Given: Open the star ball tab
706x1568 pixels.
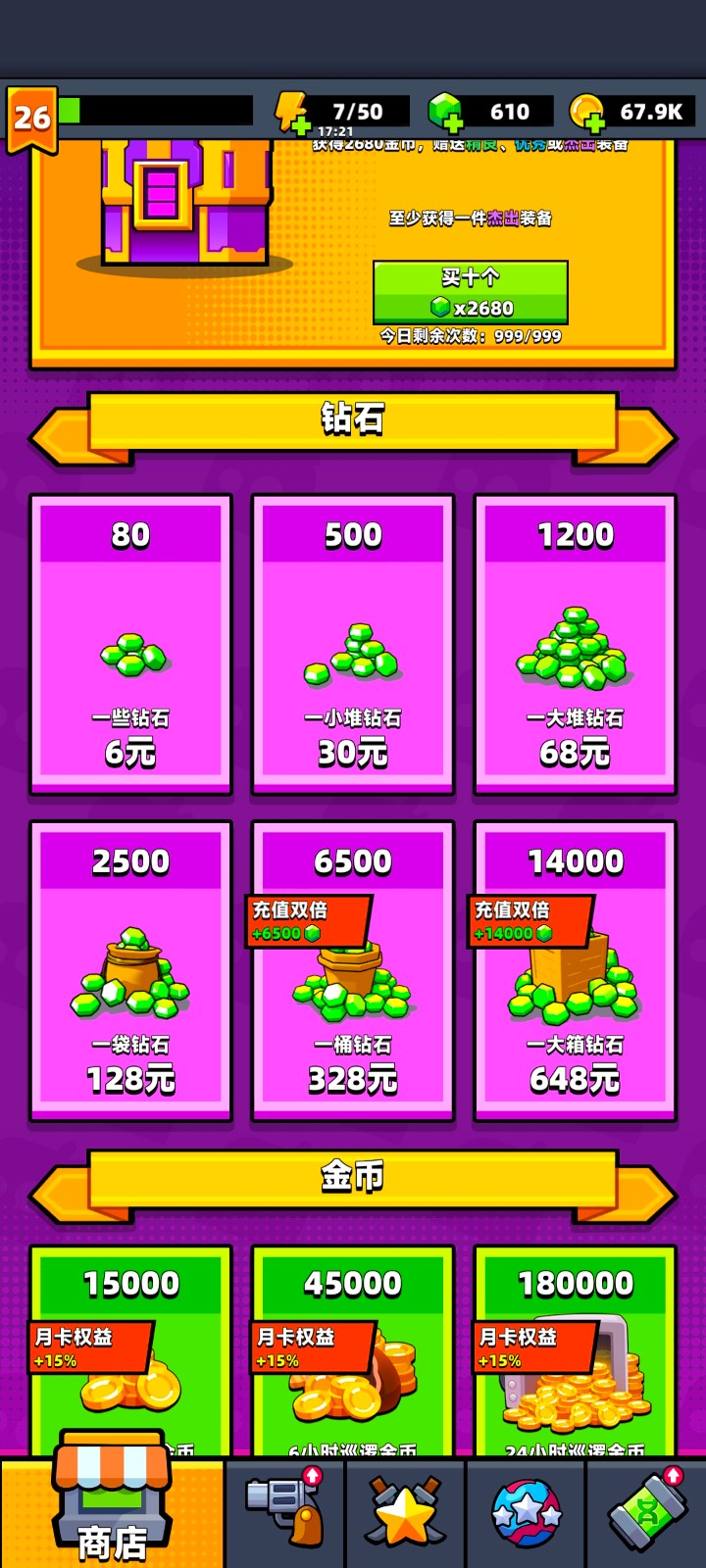Looking at the screenshot, I should point(526,1513).
